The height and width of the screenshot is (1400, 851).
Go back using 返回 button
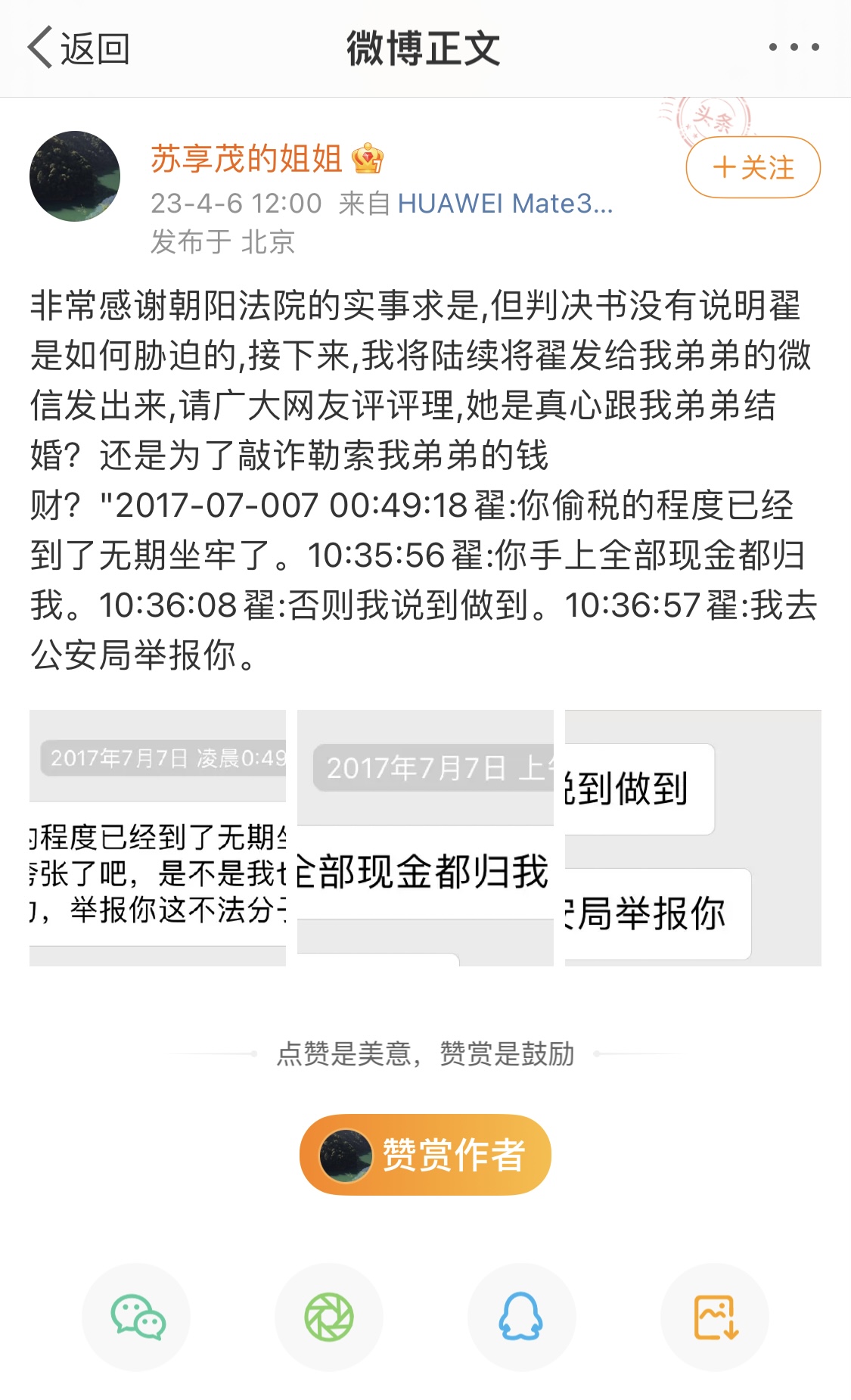79,48
